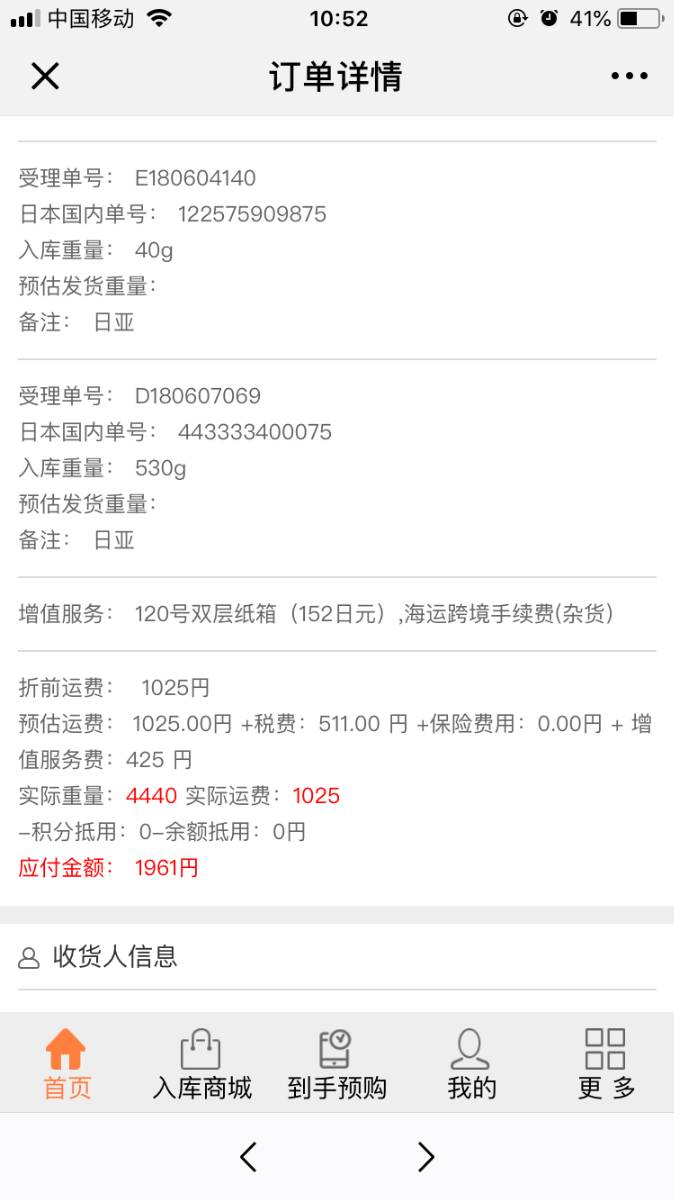Switch to the 我的 profile tab

[471, 1064]
